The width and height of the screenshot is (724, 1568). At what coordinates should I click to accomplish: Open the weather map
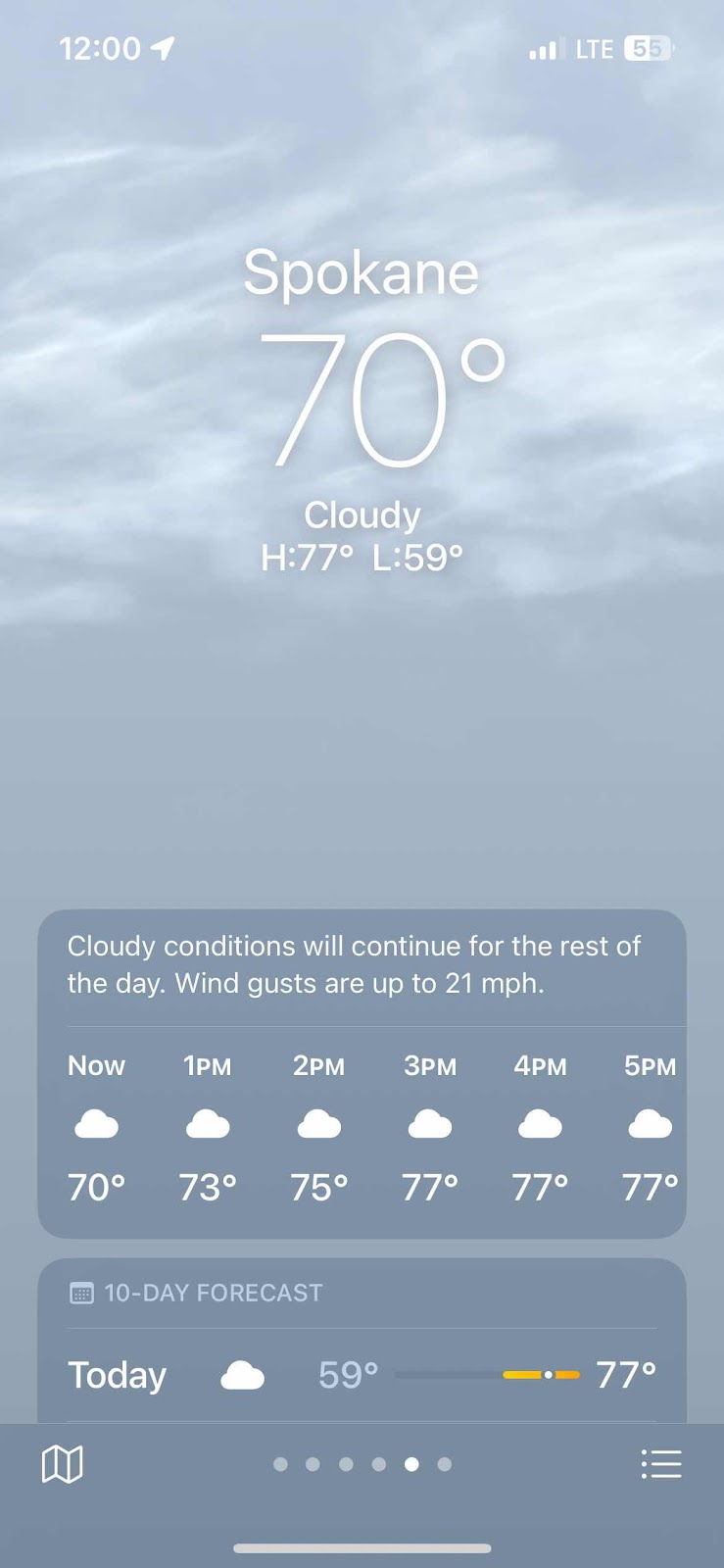[62, 1464]
